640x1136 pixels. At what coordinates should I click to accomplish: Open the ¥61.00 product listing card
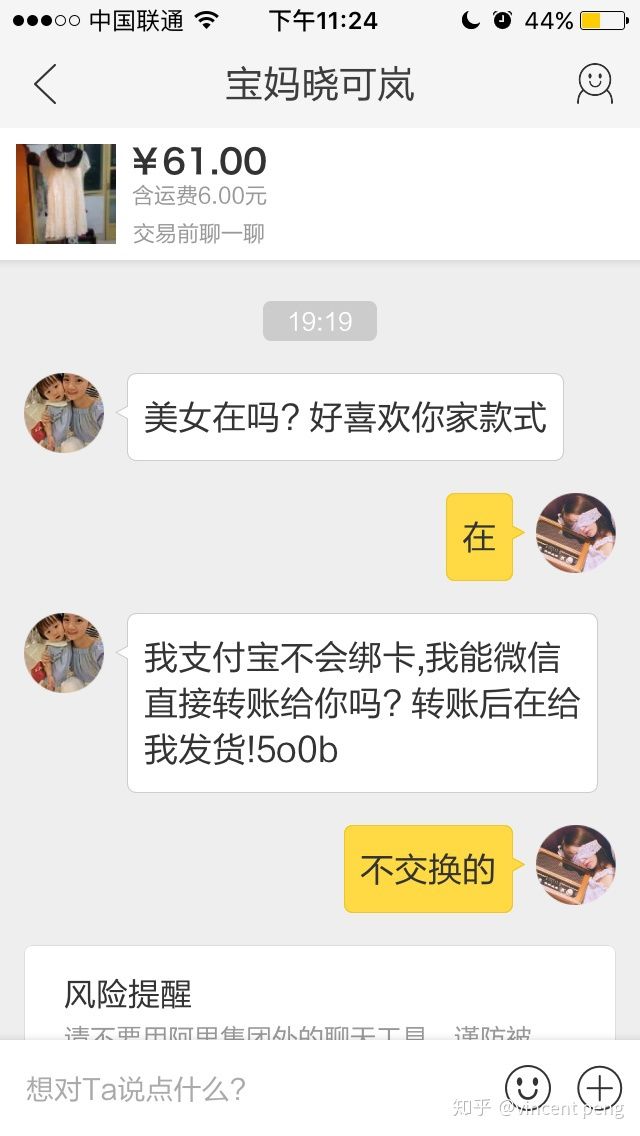pyautogui.click(x=320, y=194)
